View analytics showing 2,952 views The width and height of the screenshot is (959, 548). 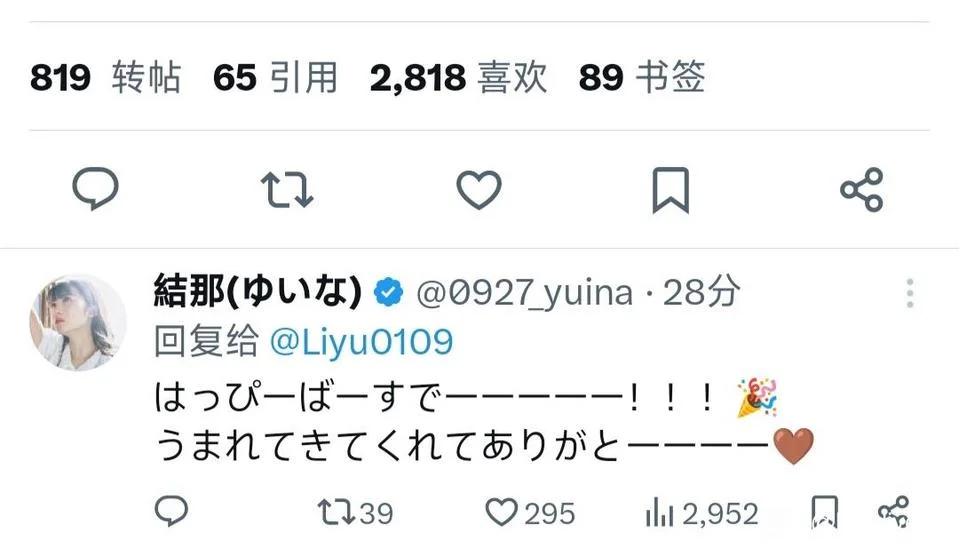pos(702,513)
